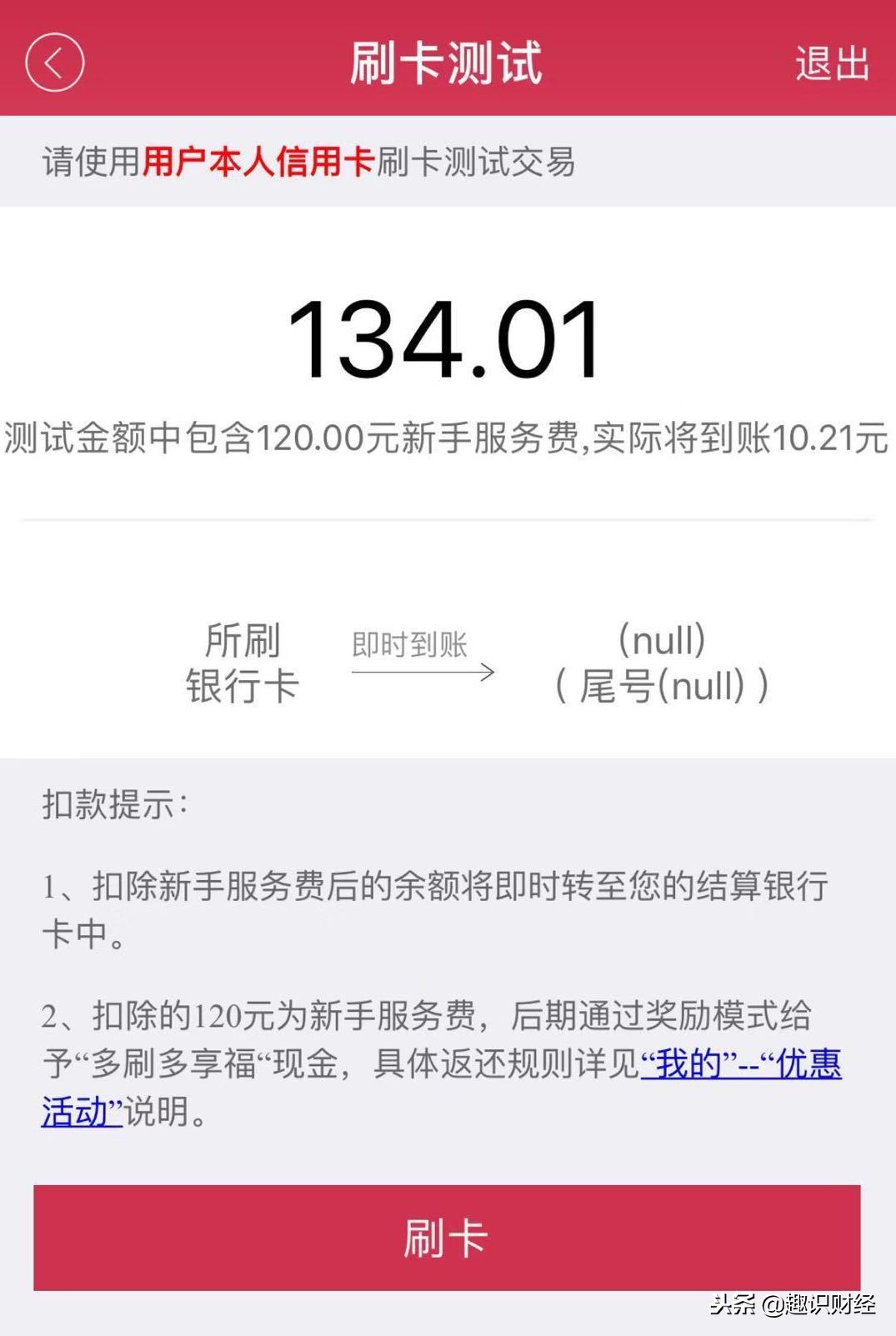896x1336 pixels.
Task: Open the “我的”--“优惠活动” link
Action: pyautogui.click(x=740, y=1064)
